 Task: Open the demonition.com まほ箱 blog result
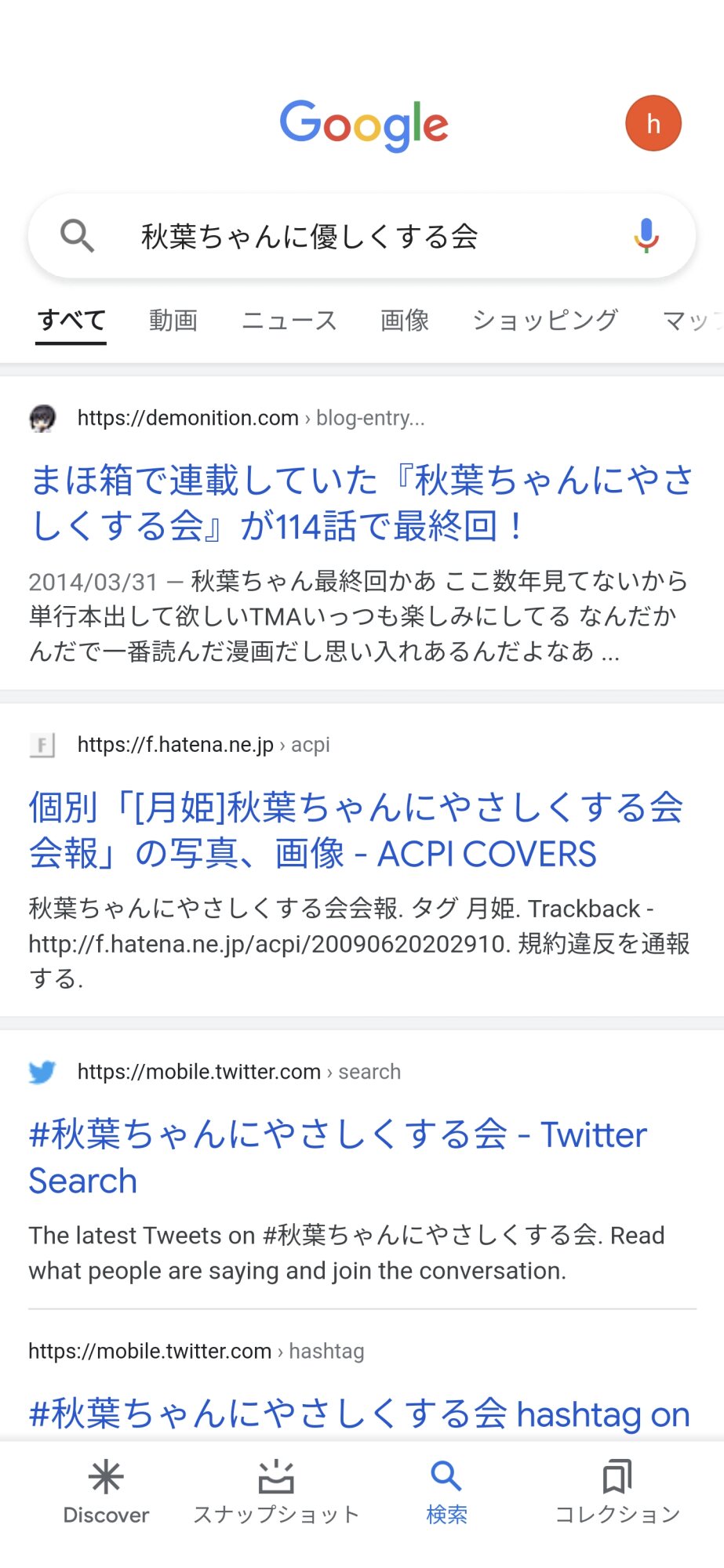tap(361, 503)
